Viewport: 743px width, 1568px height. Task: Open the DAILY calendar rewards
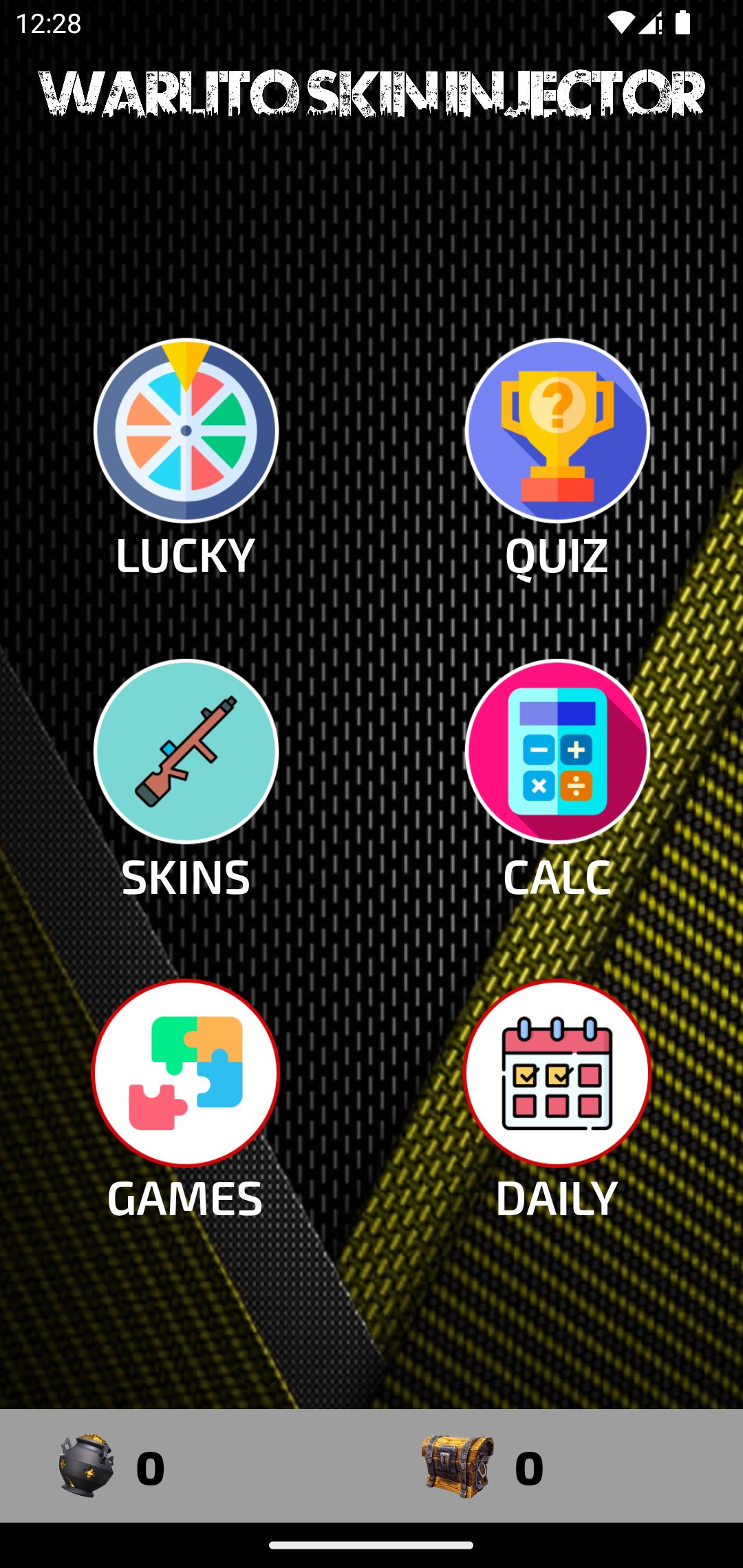click(556, 1073)
